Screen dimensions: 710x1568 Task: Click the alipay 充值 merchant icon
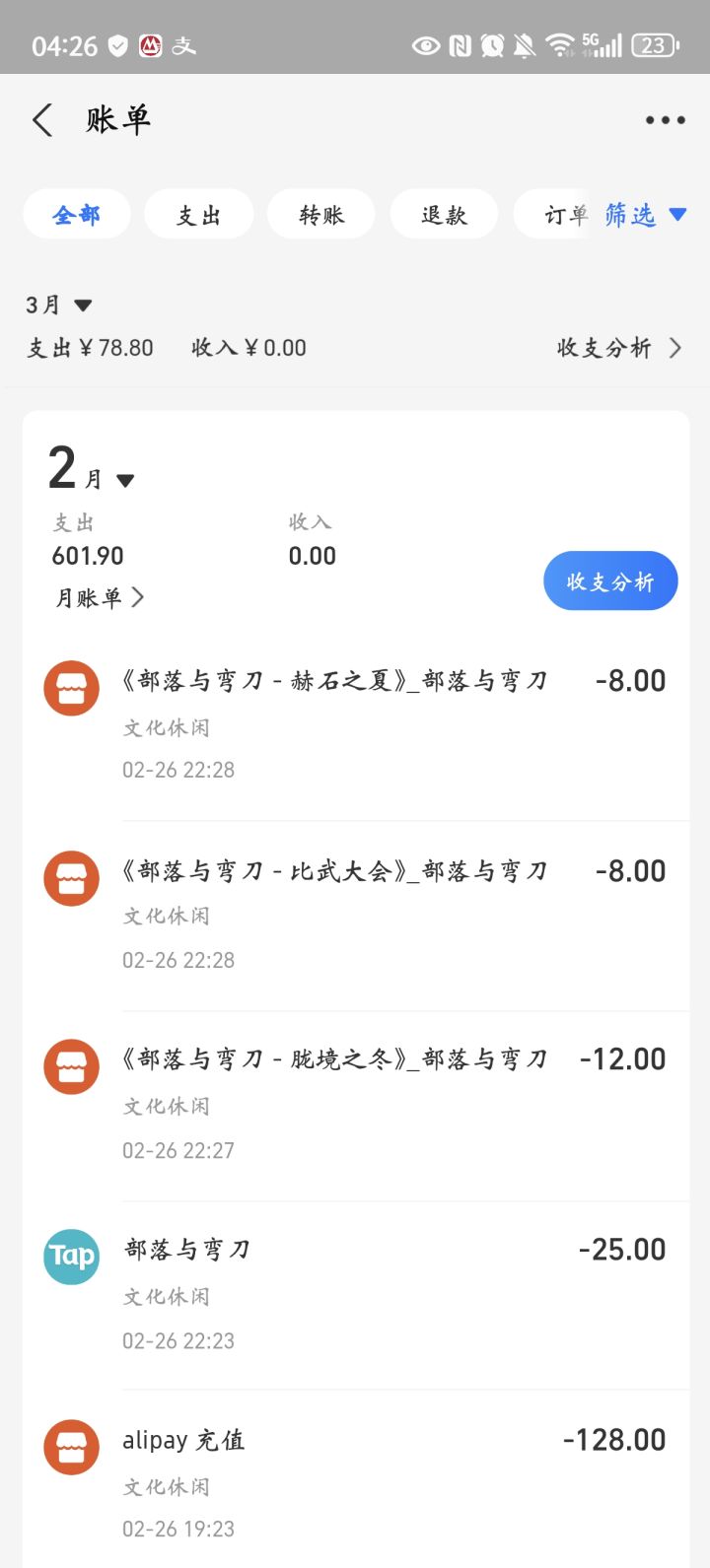point(70,1447)
